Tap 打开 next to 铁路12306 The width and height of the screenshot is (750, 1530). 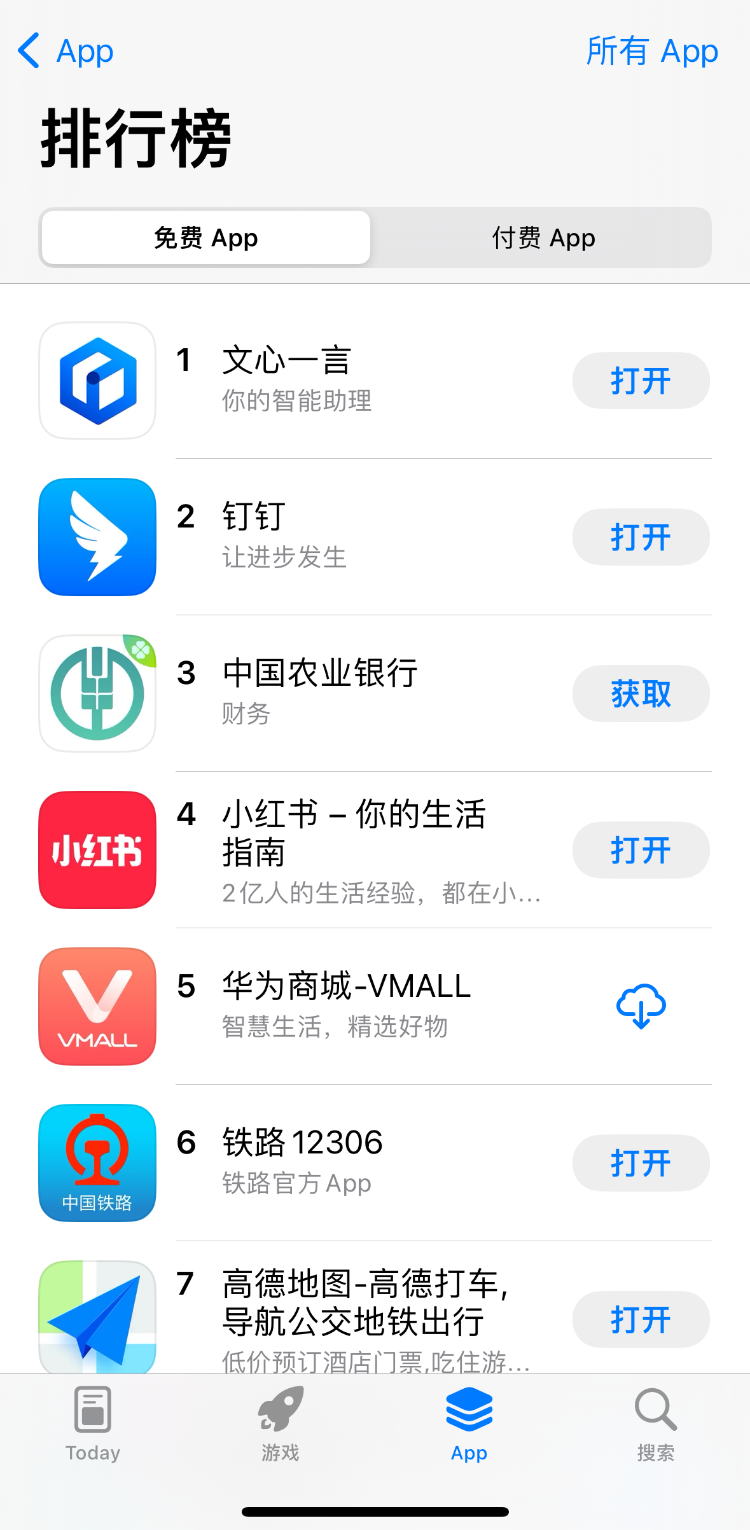pyautogui.click(x=641, y=1163)
